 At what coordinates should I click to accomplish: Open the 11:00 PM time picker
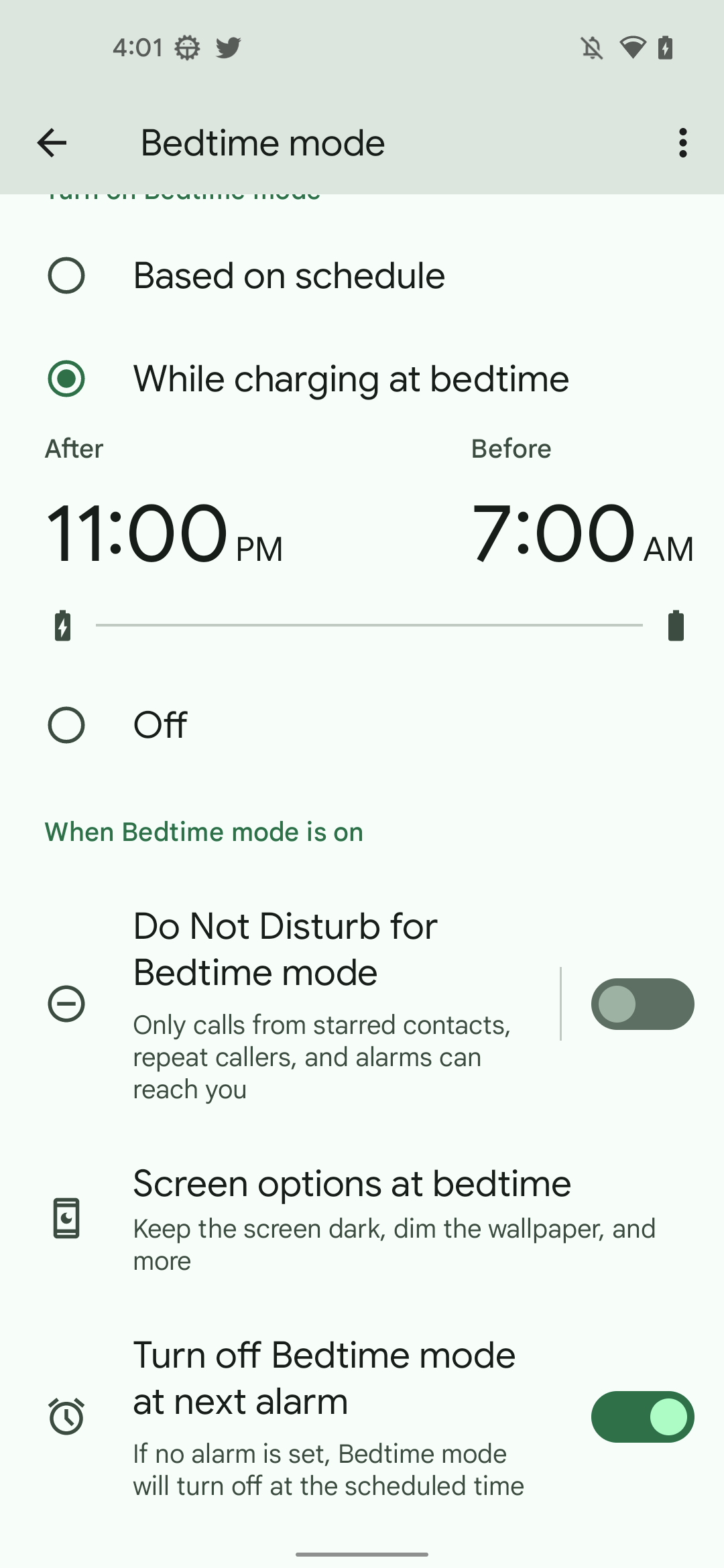[164, 533]
